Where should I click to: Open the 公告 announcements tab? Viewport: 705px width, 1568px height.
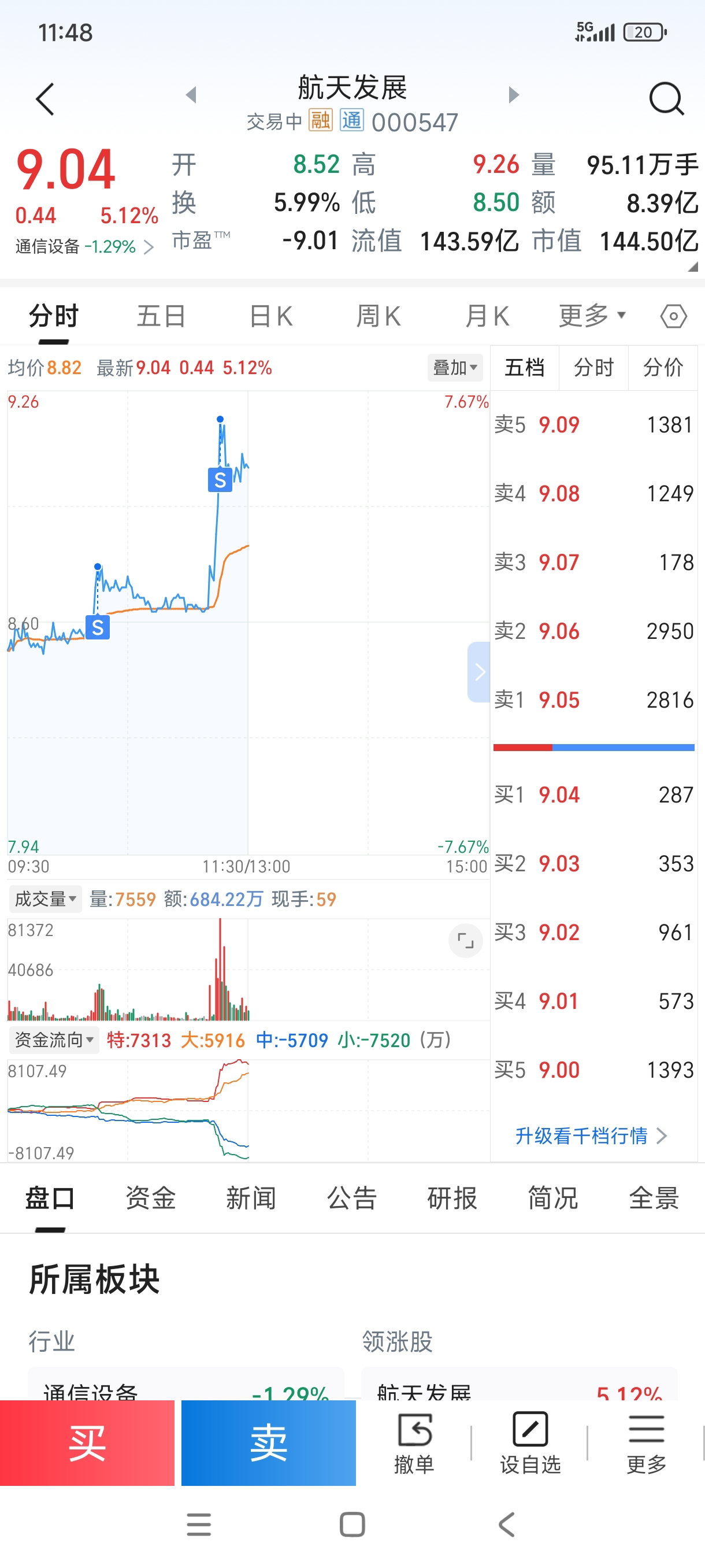(351, 1198)
